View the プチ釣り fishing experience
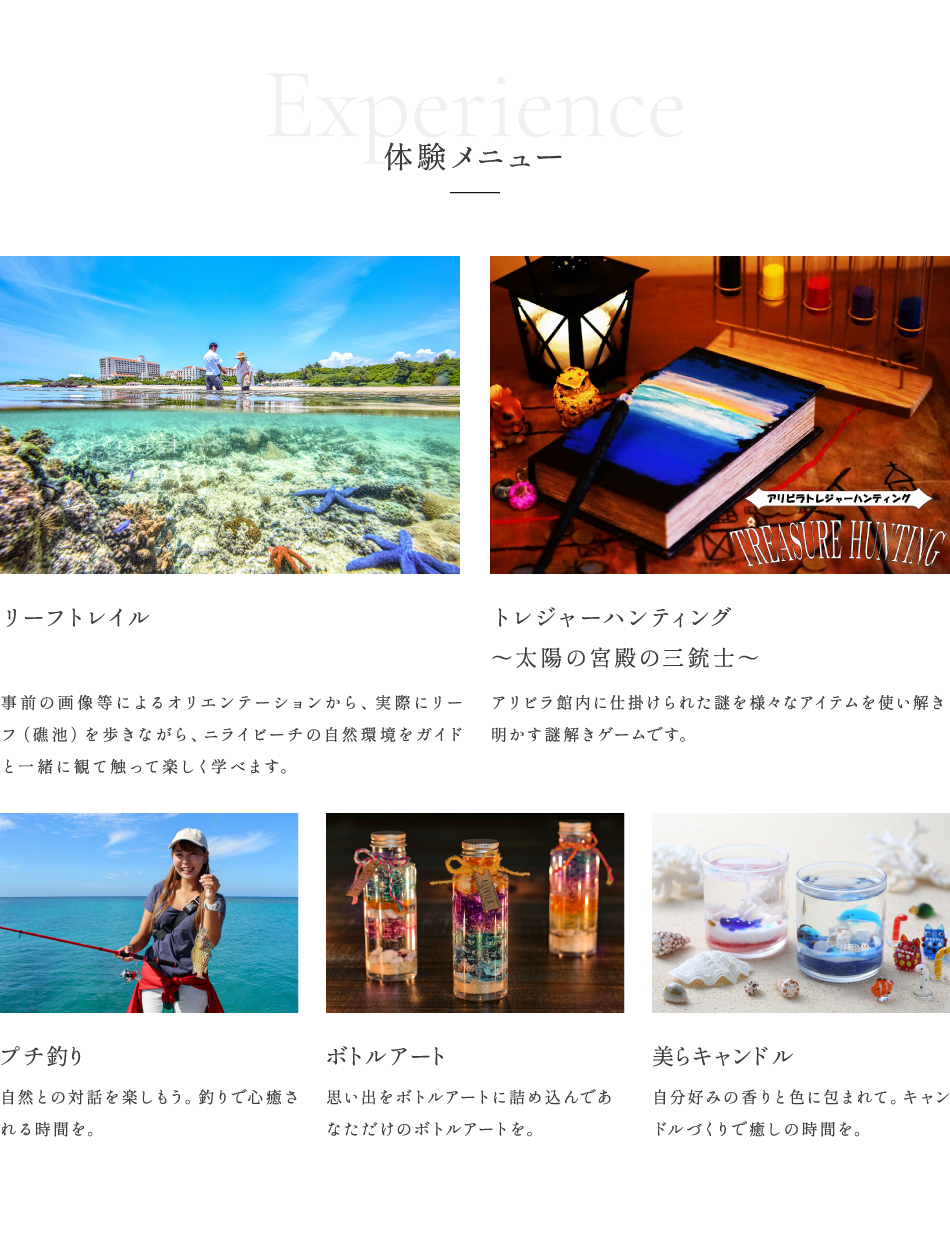Image resolution: width=950 pixels, height=1236 pixels. [149, 912]
